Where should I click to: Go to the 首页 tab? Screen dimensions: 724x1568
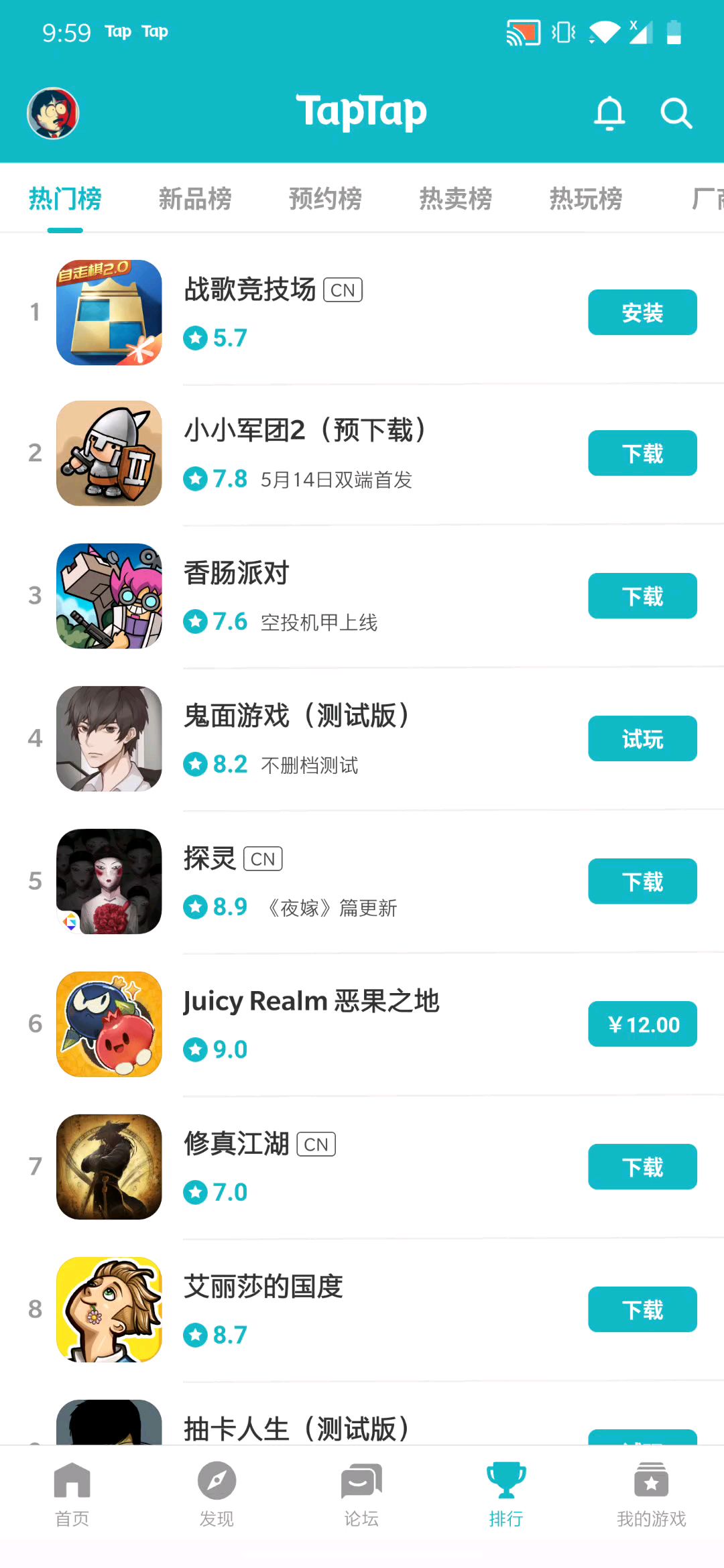72,1494
